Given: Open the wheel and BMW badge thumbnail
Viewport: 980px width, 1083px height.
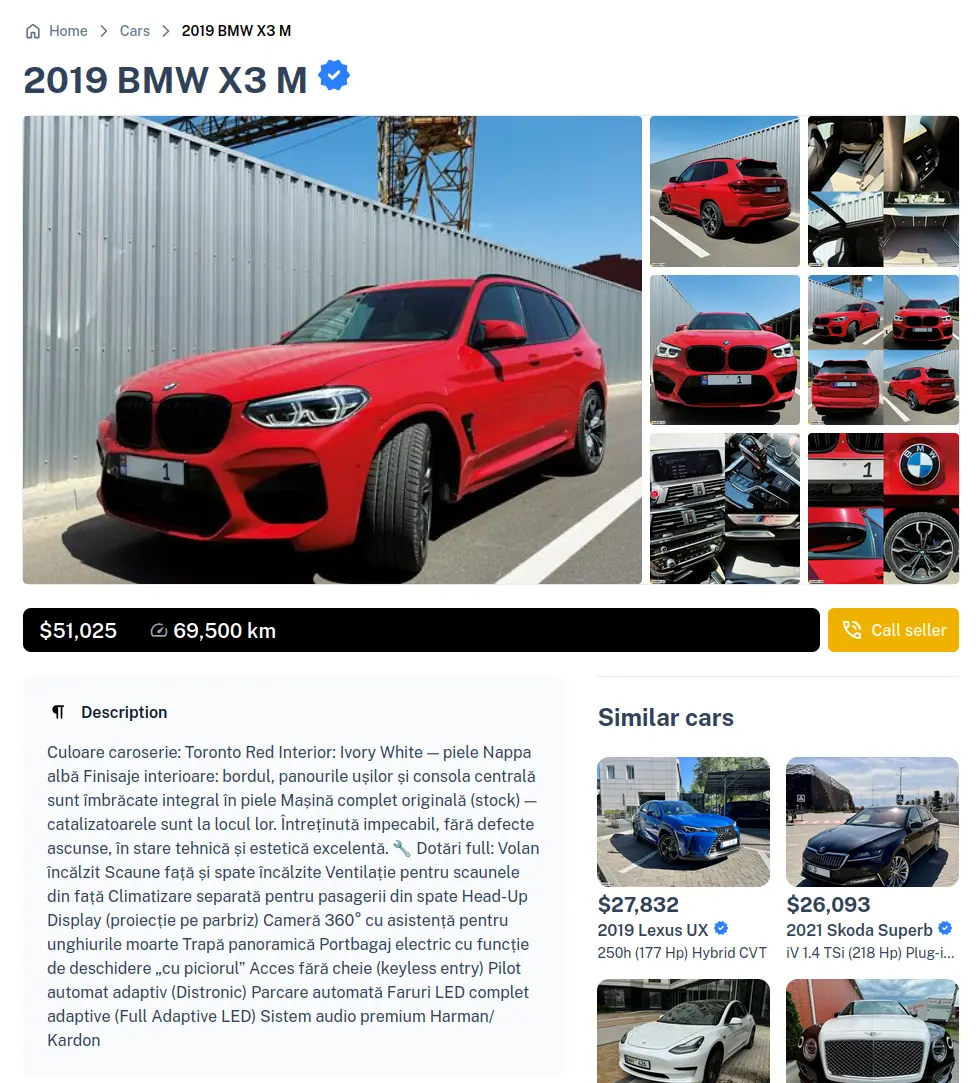Looking at the screenshot, I should [883, 508].
